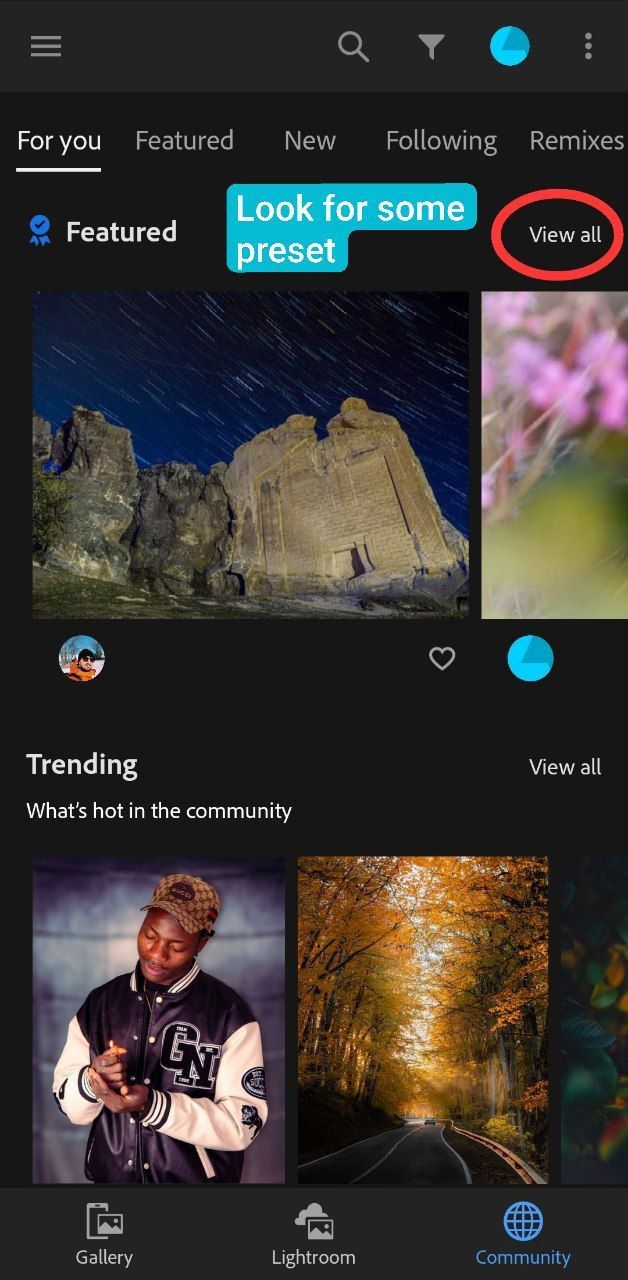The width and height of the screenshot is (628, 1280).
Task: Go to the Lightroom tab
Action: coord(313,1235)
